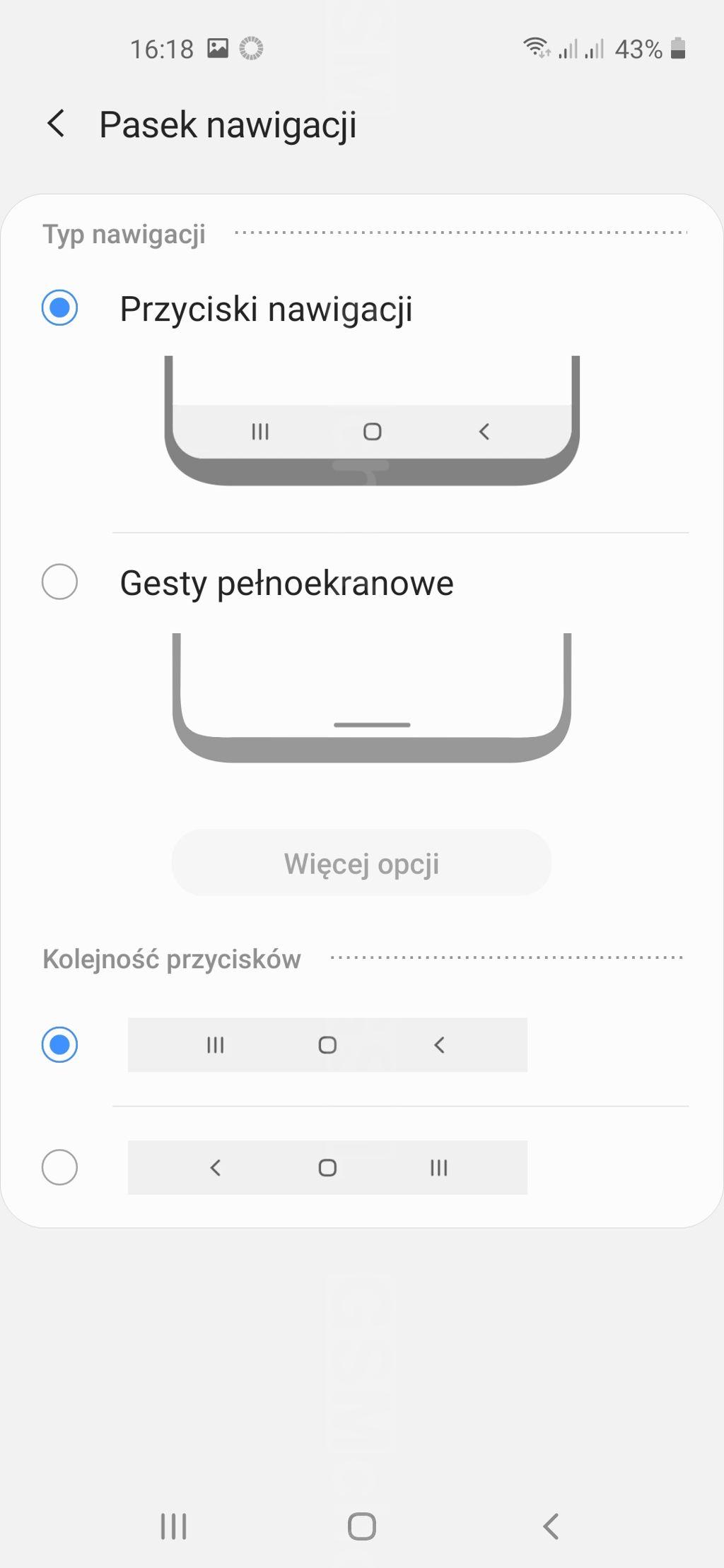Tap the system home button
Screen dimensions: 724x1568
(x=361, y=1526)
